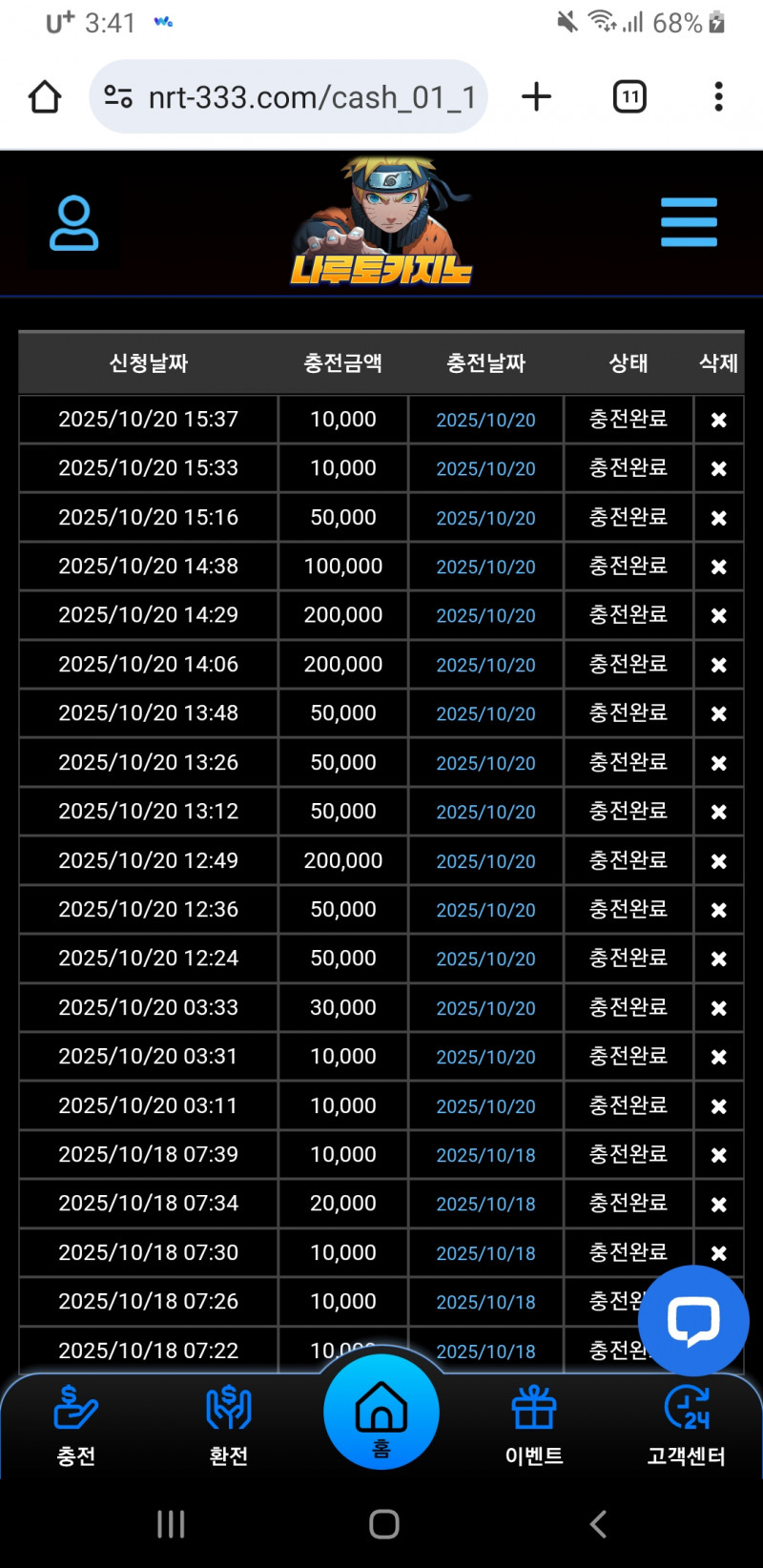Image resolution: width=763 pixels, height=1568 pixels.
Task: Open the 2025/10/20 link on the 15:37 row
Action: tap(485, 420)
